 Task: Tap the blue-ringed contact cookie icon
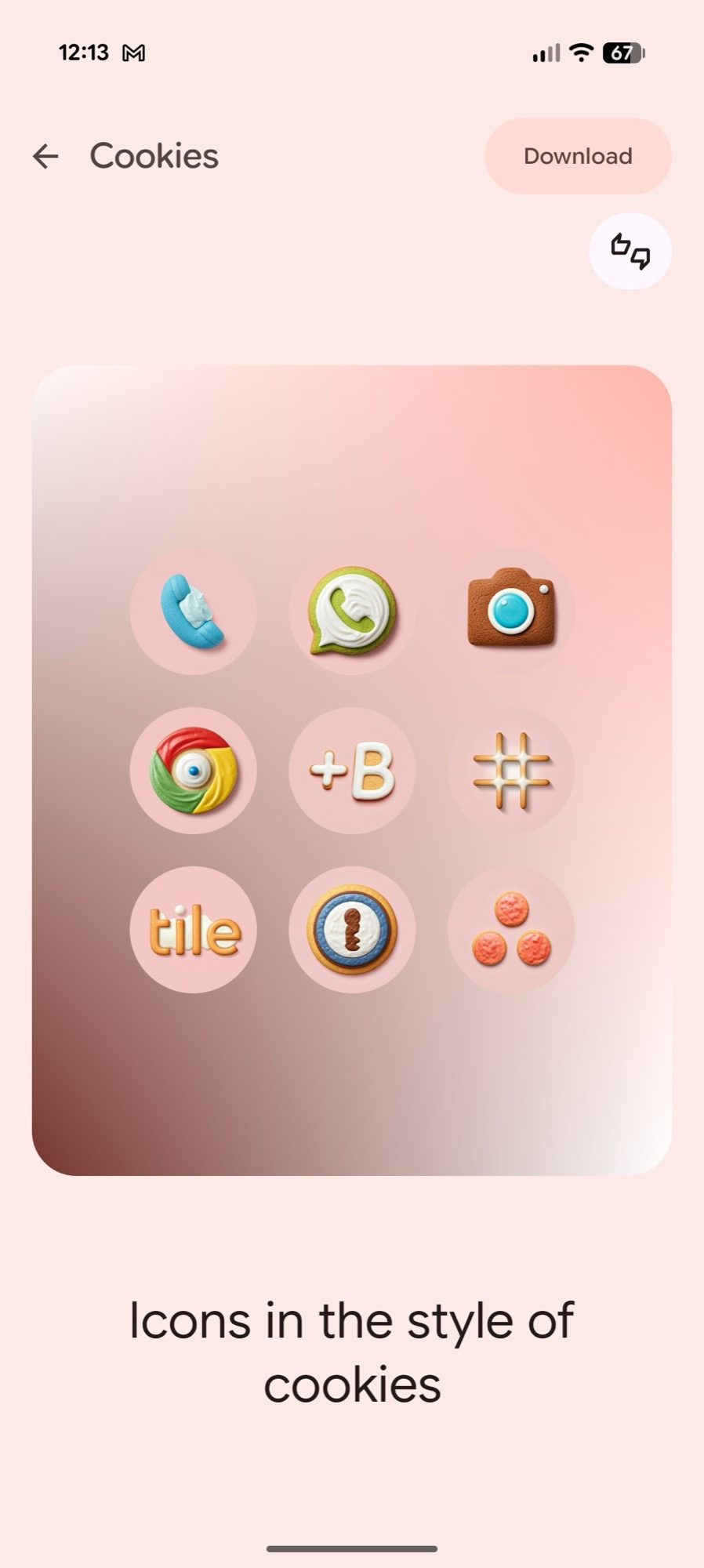352,930
